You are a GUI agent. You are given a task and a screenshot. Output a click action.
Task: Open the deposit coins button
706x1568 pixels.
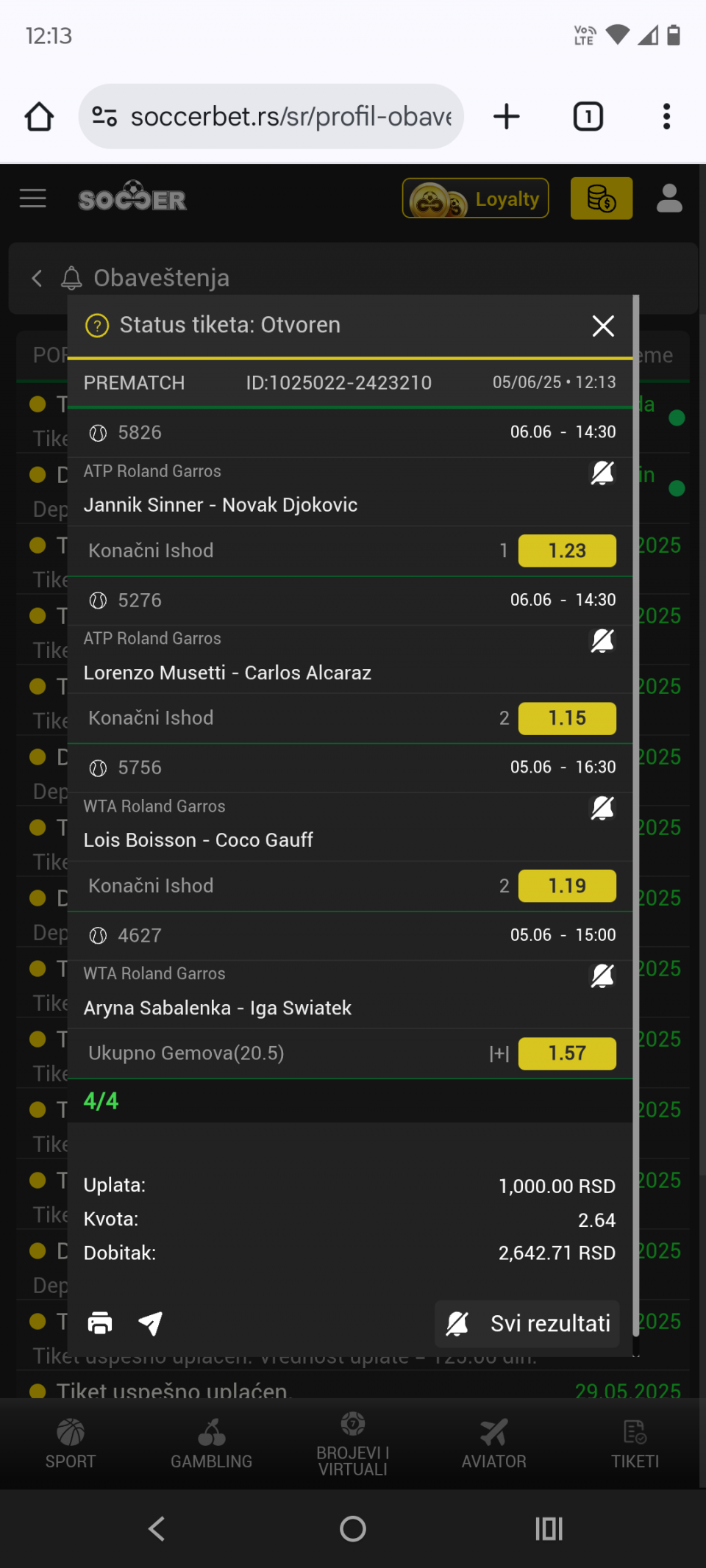(601, 198)
